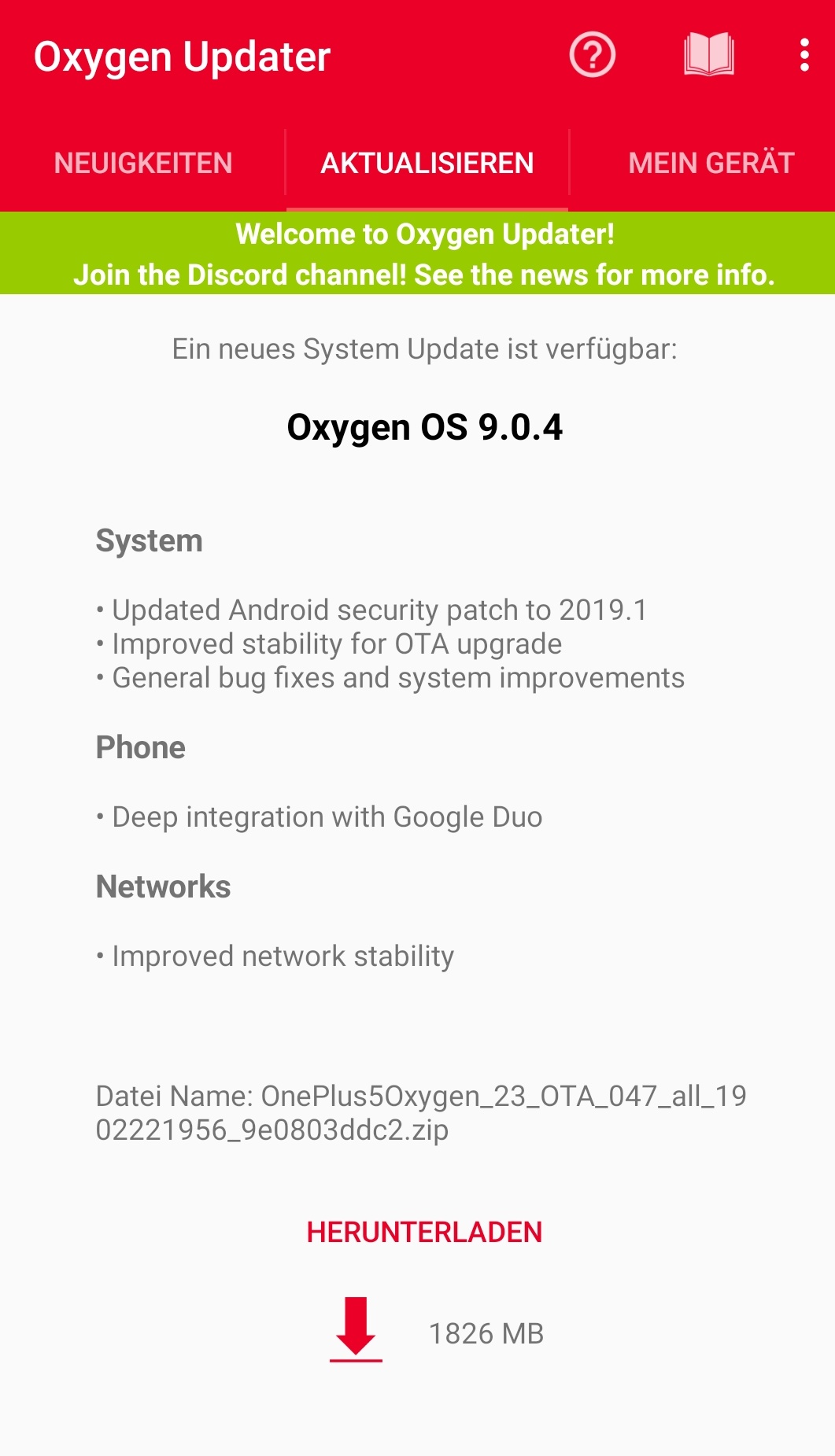Tap Herunterladen to download the update
This screenshot has width=835, height=1456.
pyautogui.click(x=424, y=1232)
